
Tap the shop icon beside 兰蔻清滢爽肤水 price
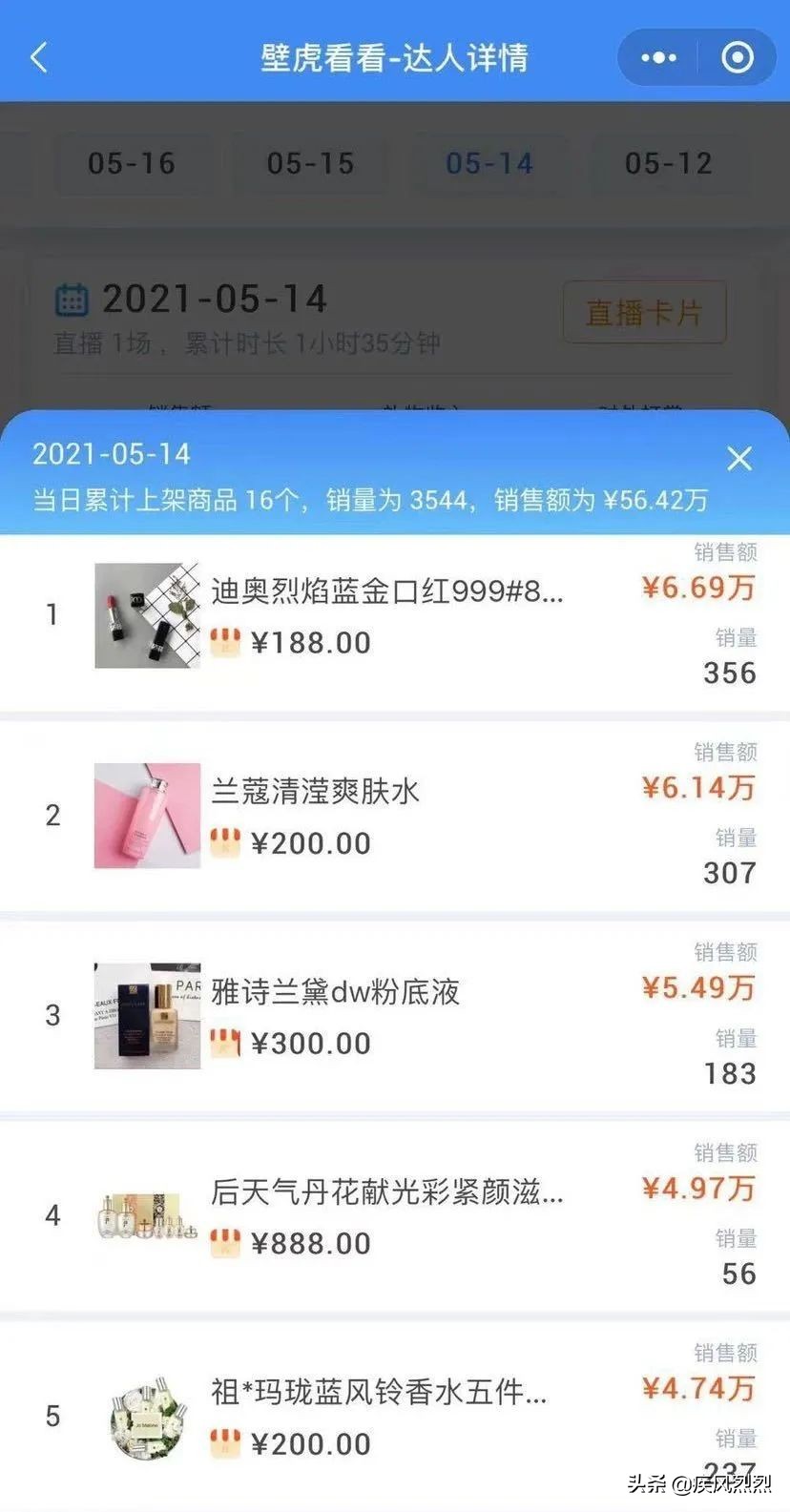(226, 842)
